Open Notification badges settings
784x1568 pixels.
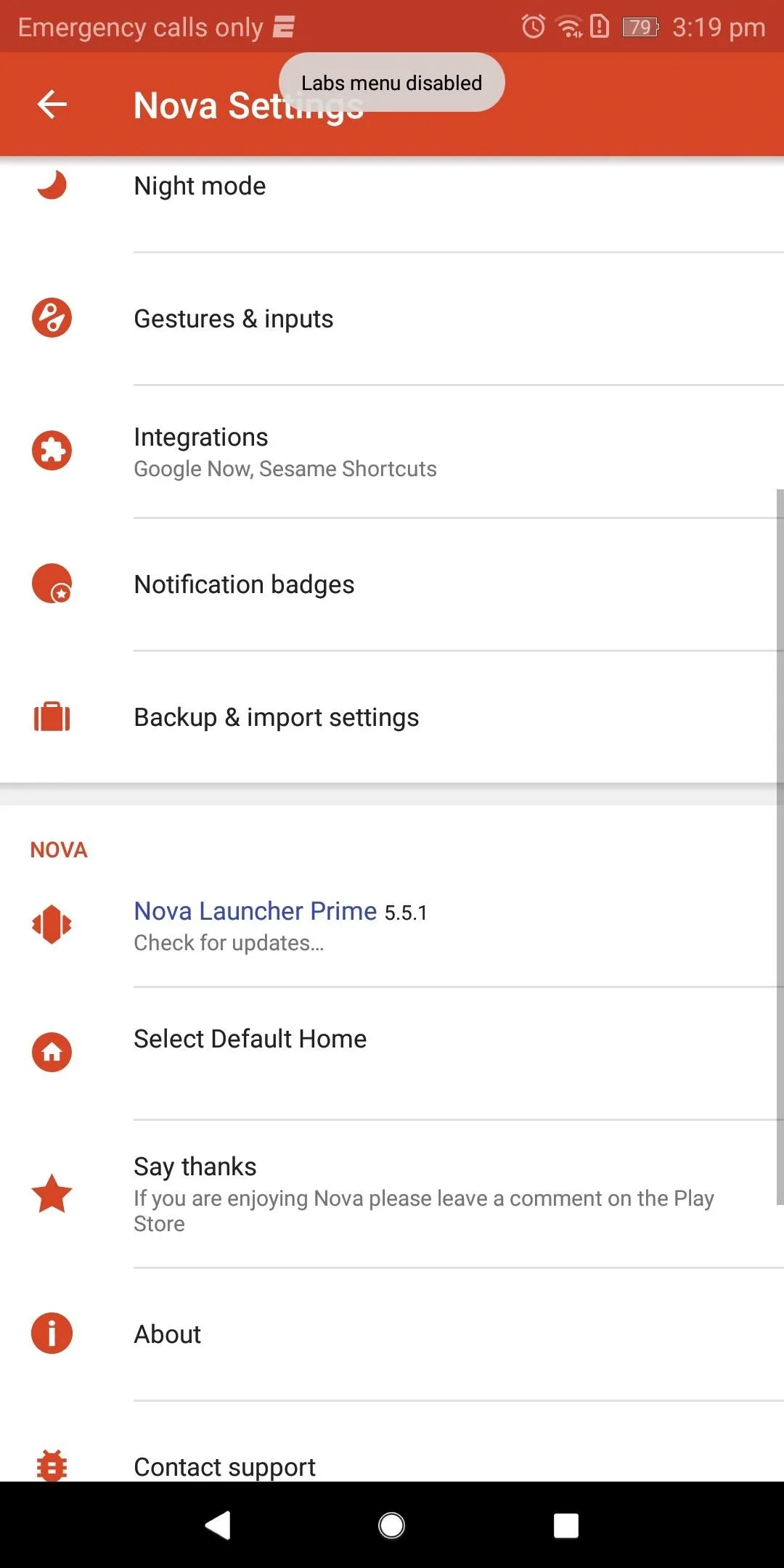[x=392, y=584]
